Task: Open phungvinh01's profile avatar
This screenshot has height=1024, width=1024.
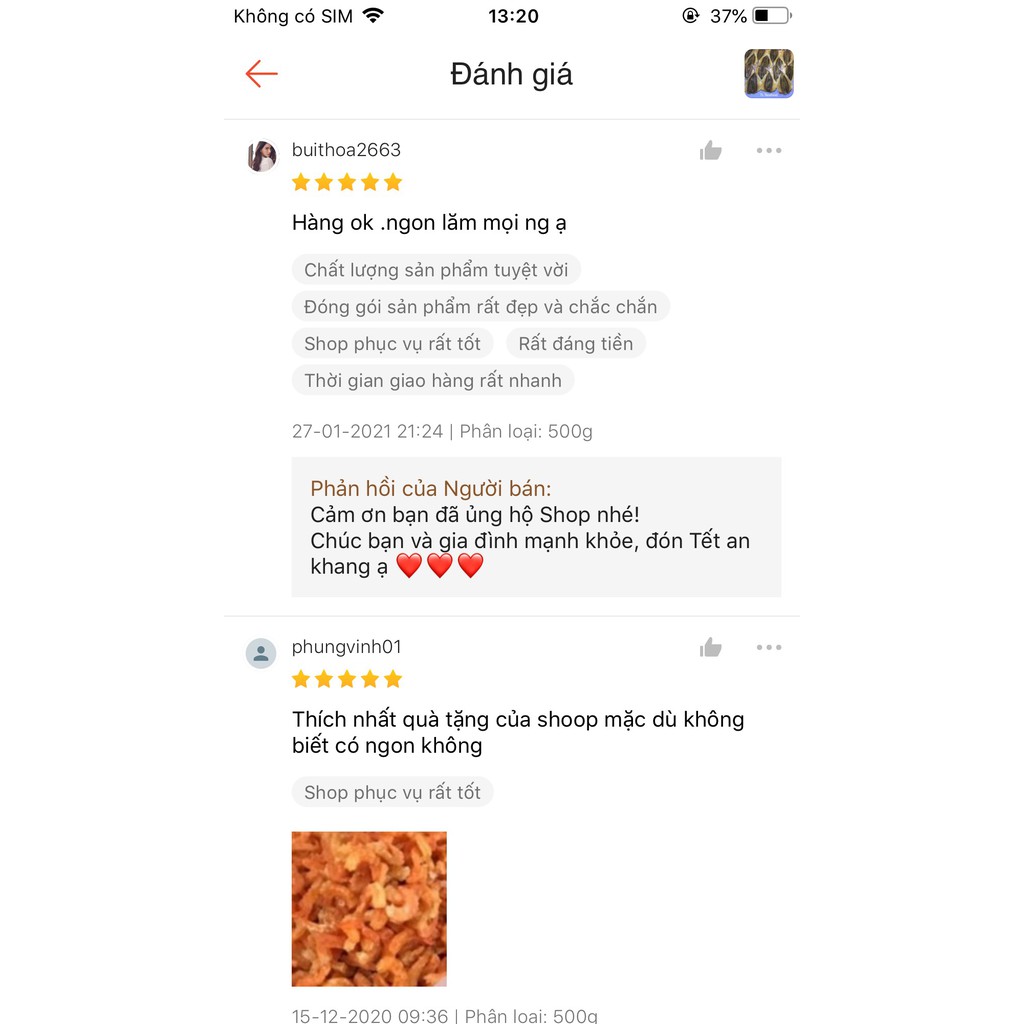Action: pos(261,653)
